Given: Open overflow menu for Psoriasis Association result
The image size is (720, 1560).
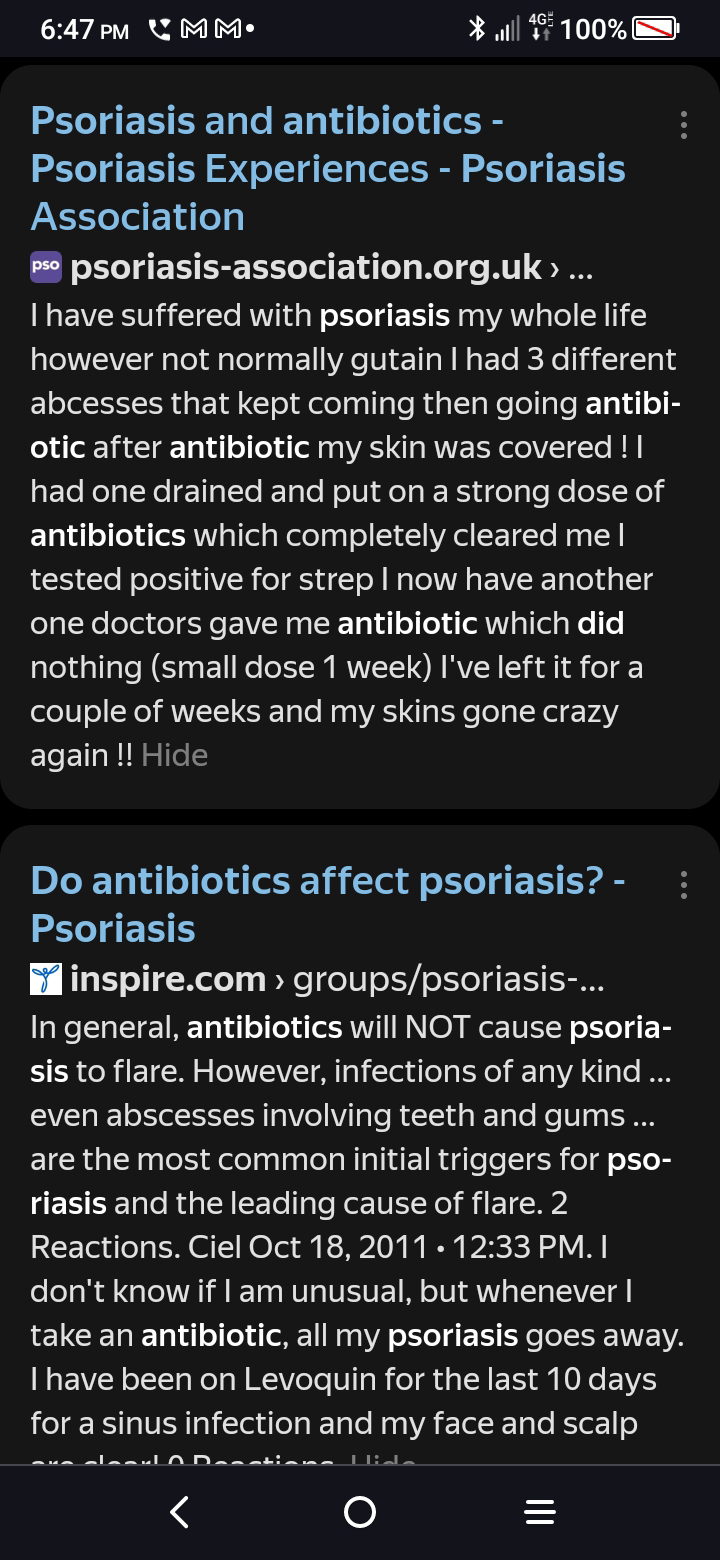Looking at the screenshot, I should [x=684, y=125].
